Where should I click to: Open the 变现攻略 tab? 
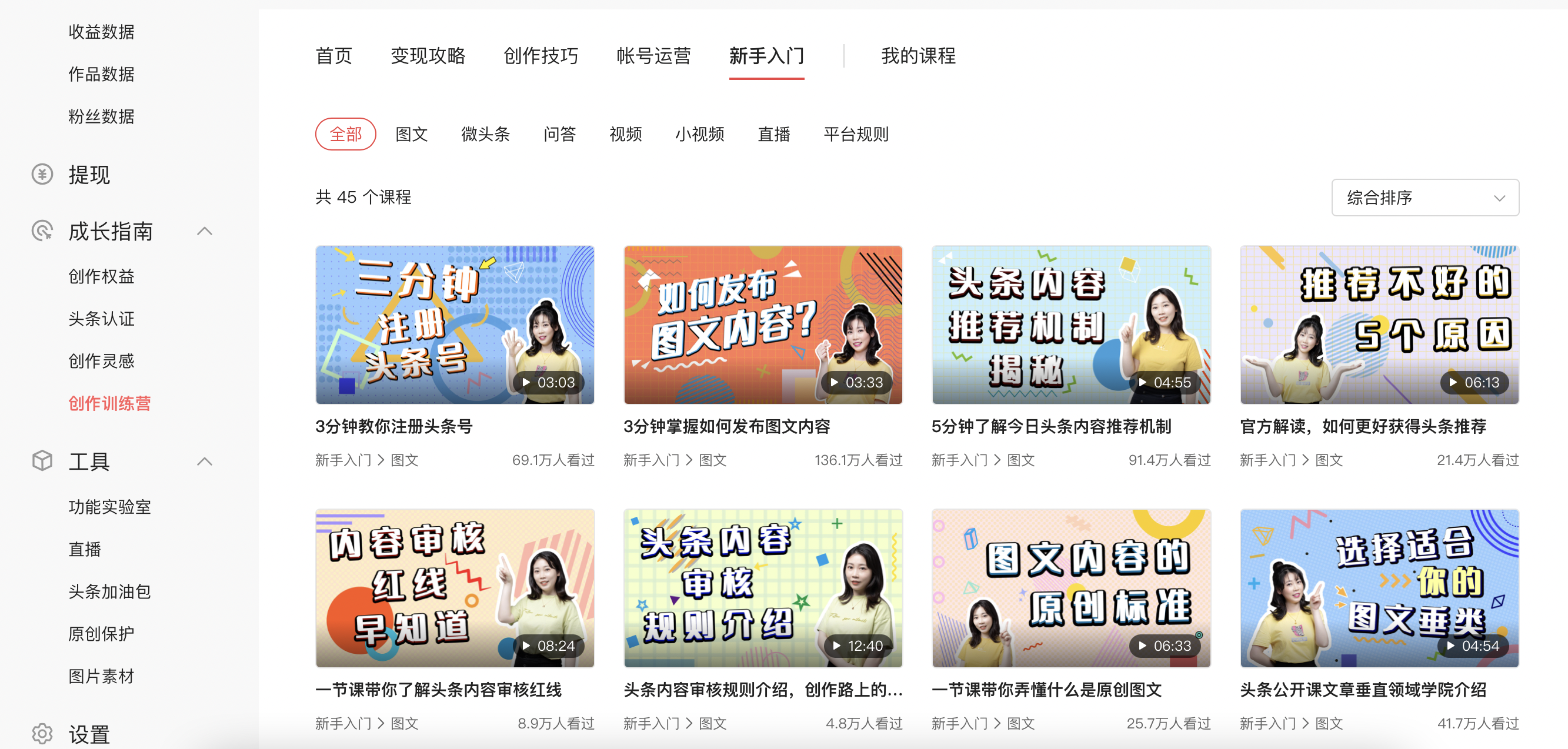(428, 56)
